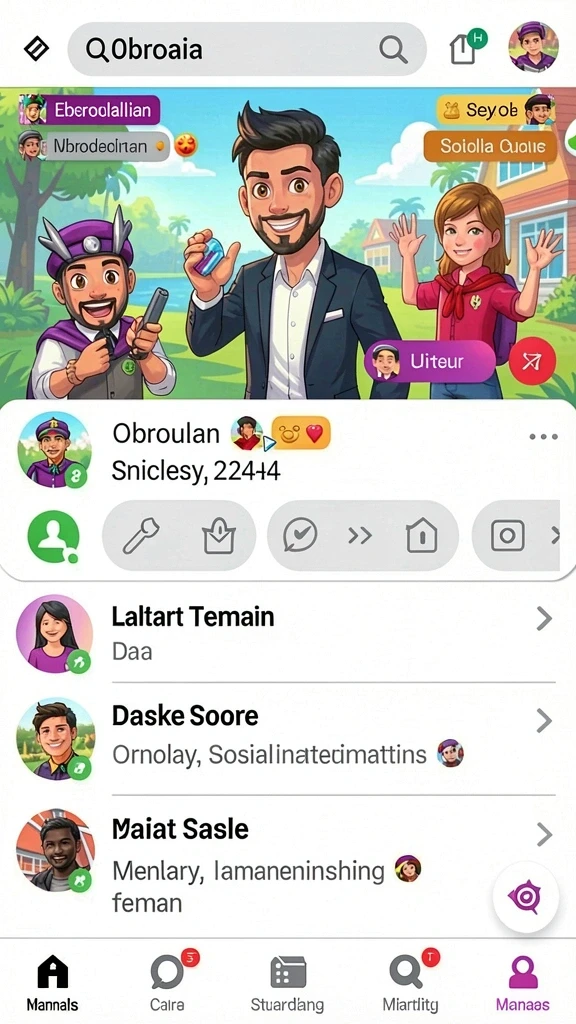Viewport: 576px width, 1024px height.
Task: Open the profile avatar in the top corner
Action: point(533,46)
